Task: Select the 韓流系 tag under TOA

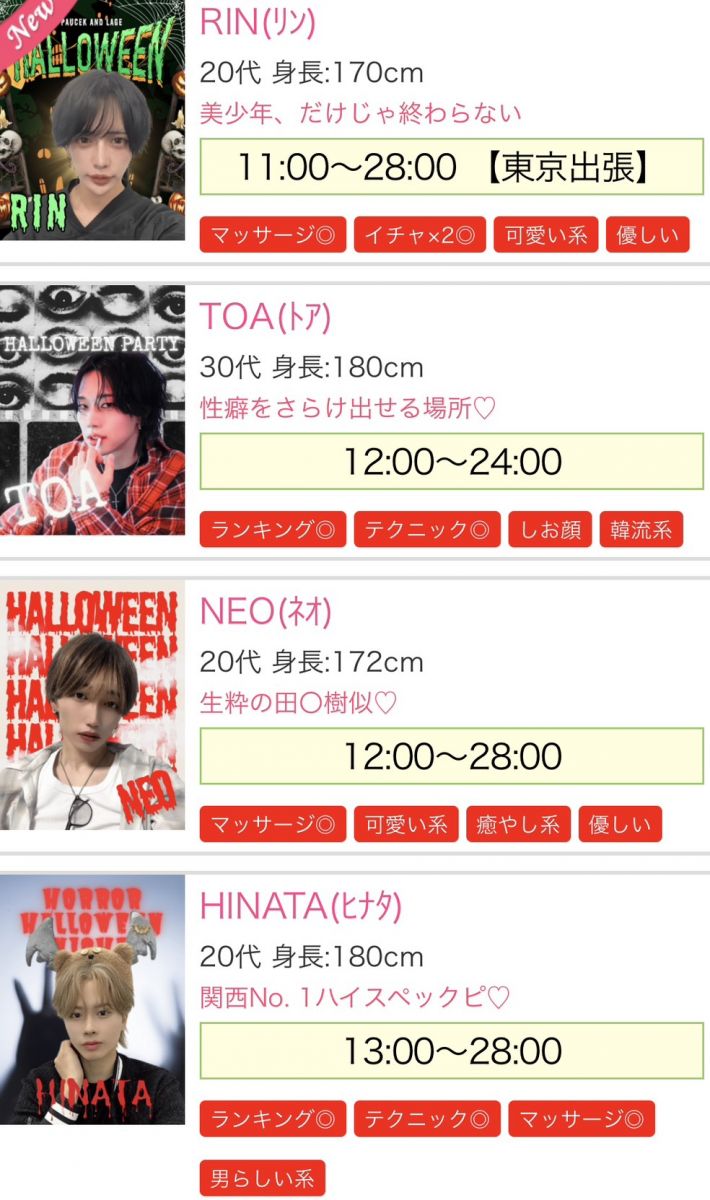Action: click(641, 530)
